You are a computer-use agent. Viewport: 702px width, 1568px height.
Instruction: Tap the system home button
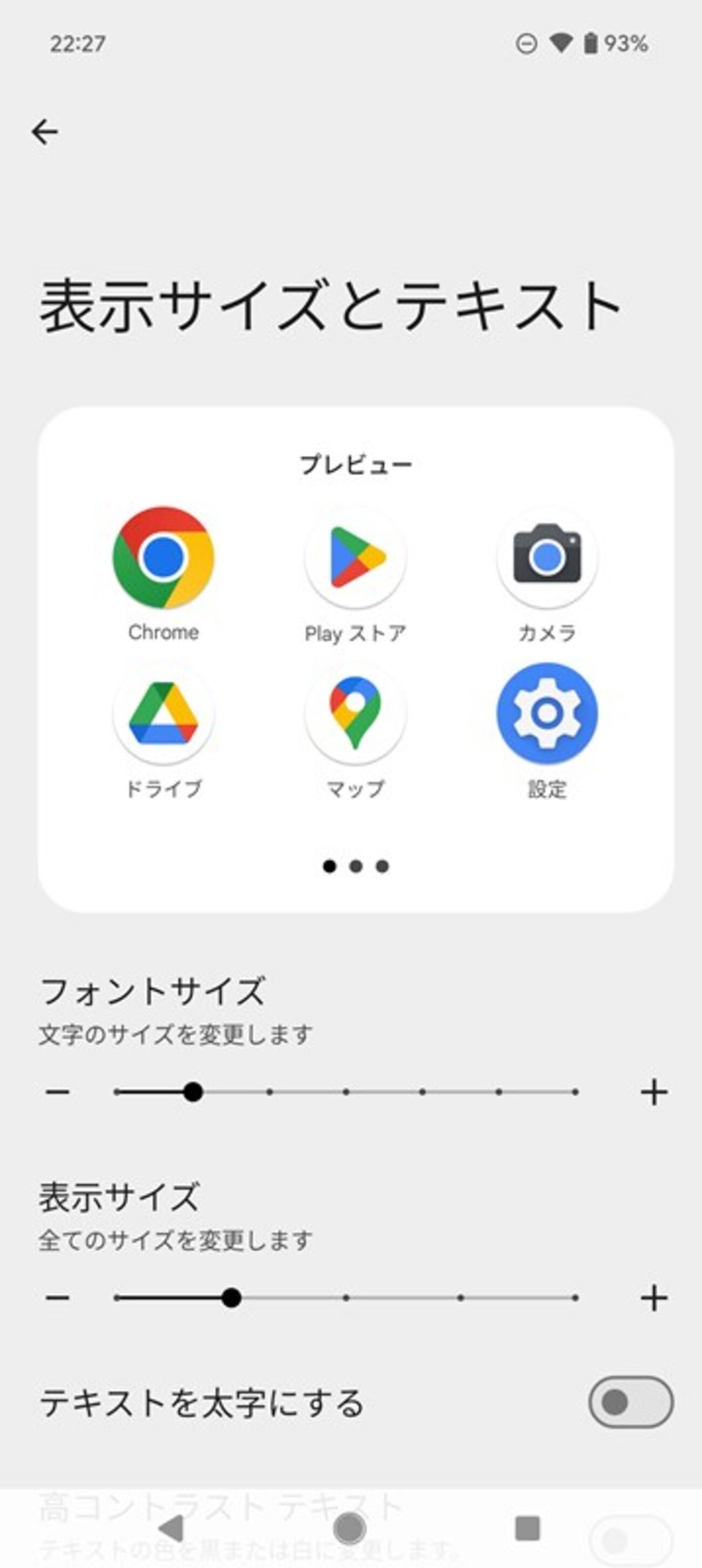tap(350, 1528)
